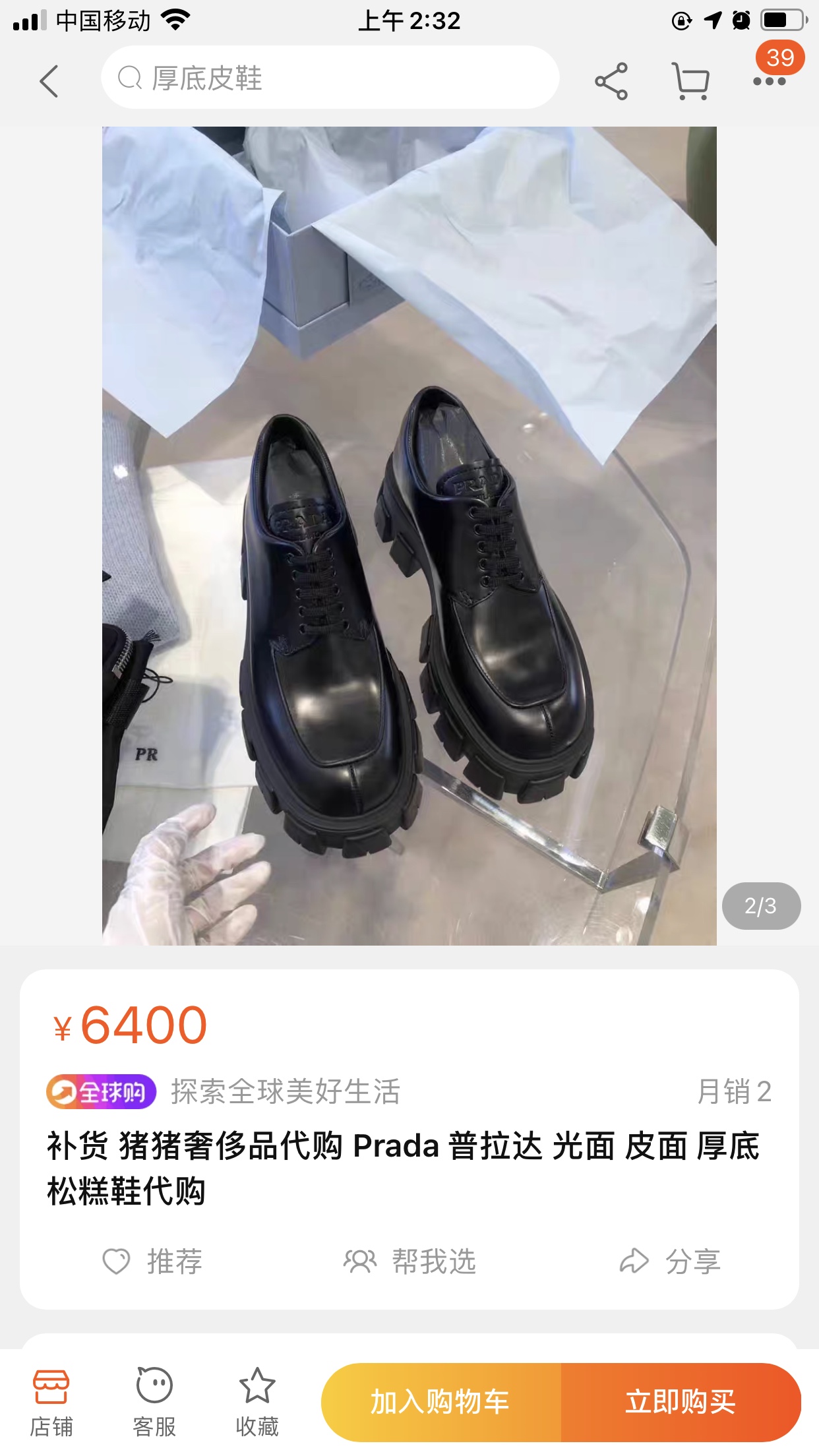This screenshot has height=1456, width=819.
Task: Go back using the top-left arrow
Action: point(49,81)
